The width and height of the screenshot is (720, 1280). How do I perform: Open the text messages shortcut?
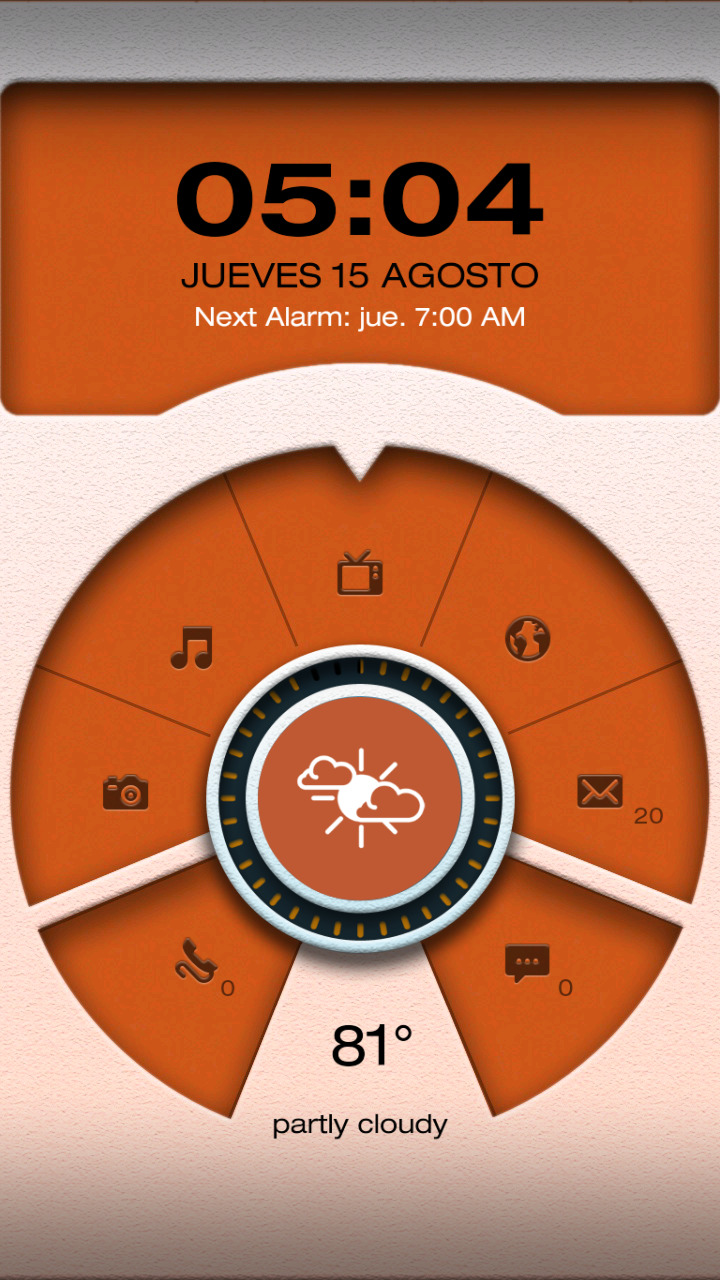526,963
